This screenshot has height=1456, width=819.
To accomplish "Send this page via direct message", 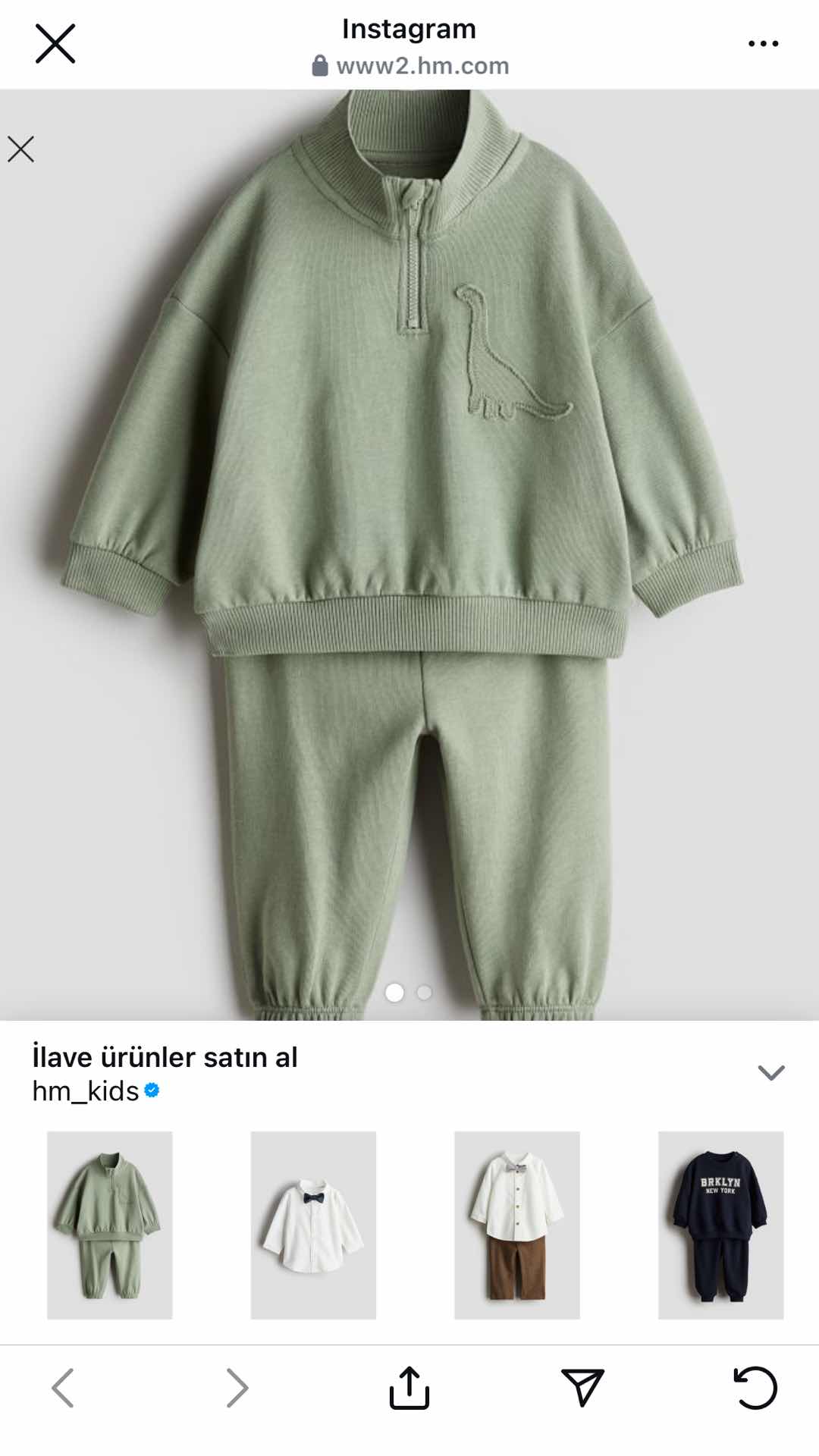I will point(582,1388).
